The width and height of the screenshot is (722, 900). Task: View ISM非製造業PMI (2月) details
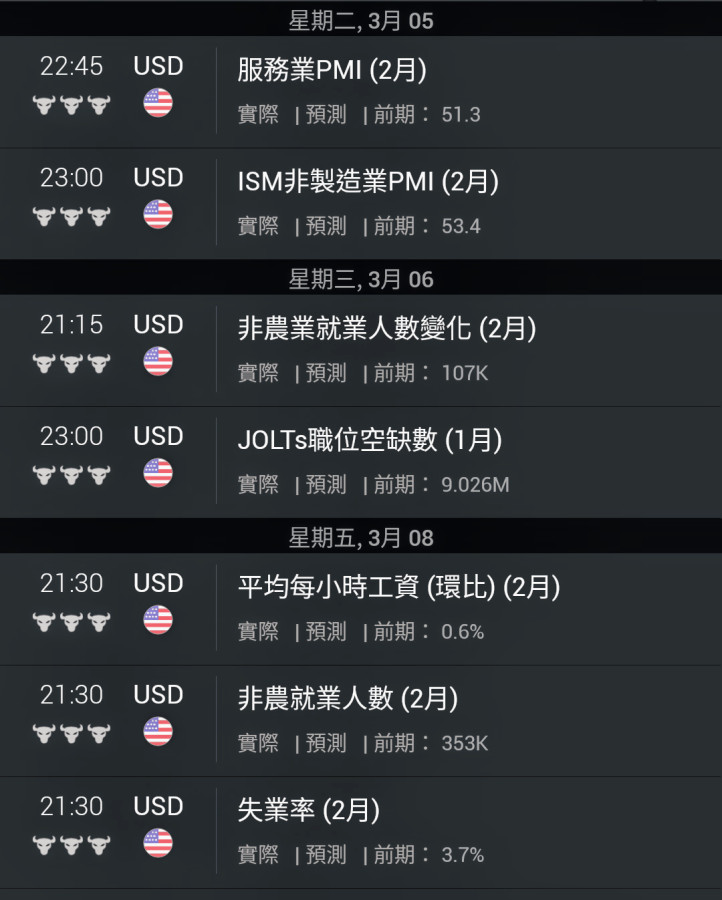(368, 182)
